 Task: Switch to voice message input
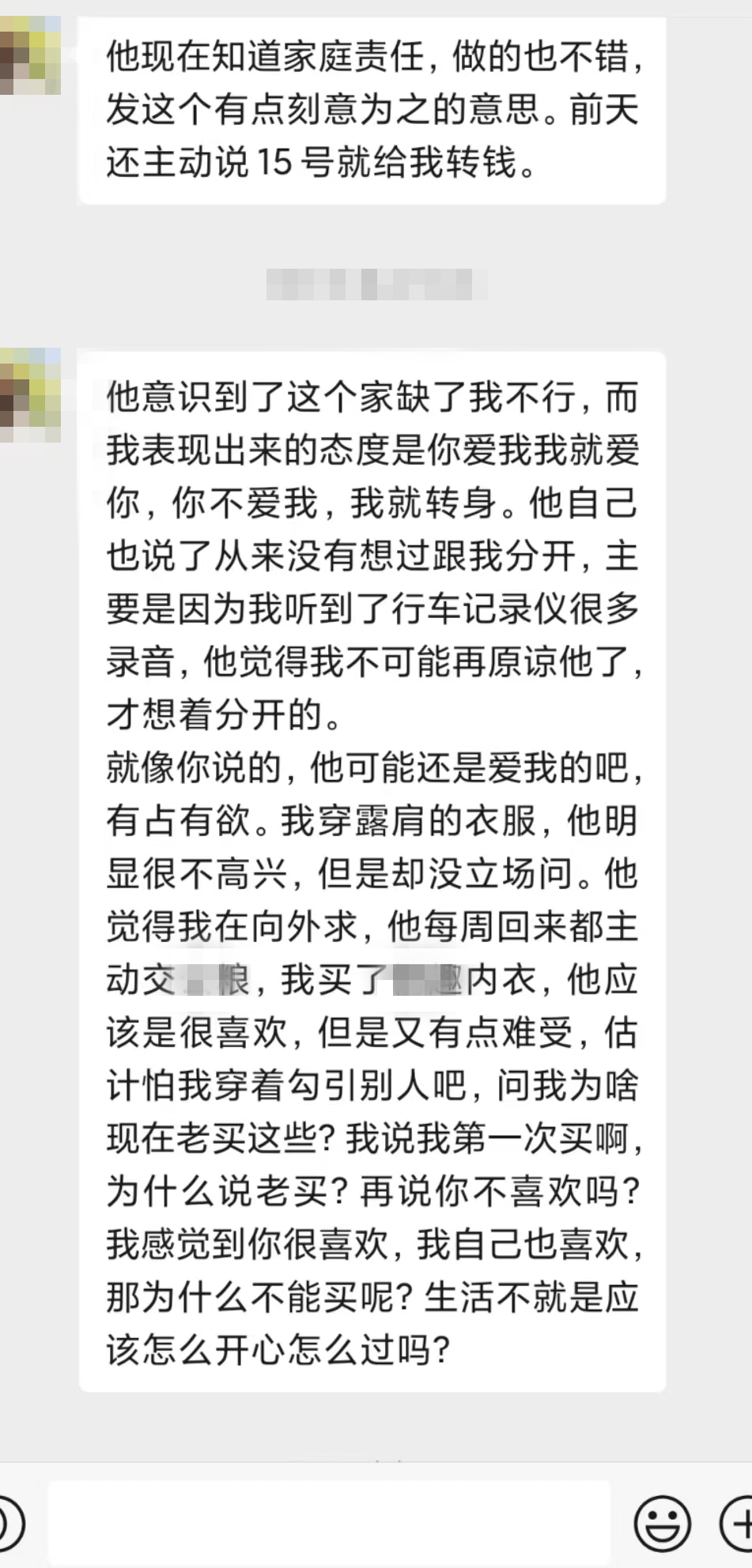[x=8, y=1523]
